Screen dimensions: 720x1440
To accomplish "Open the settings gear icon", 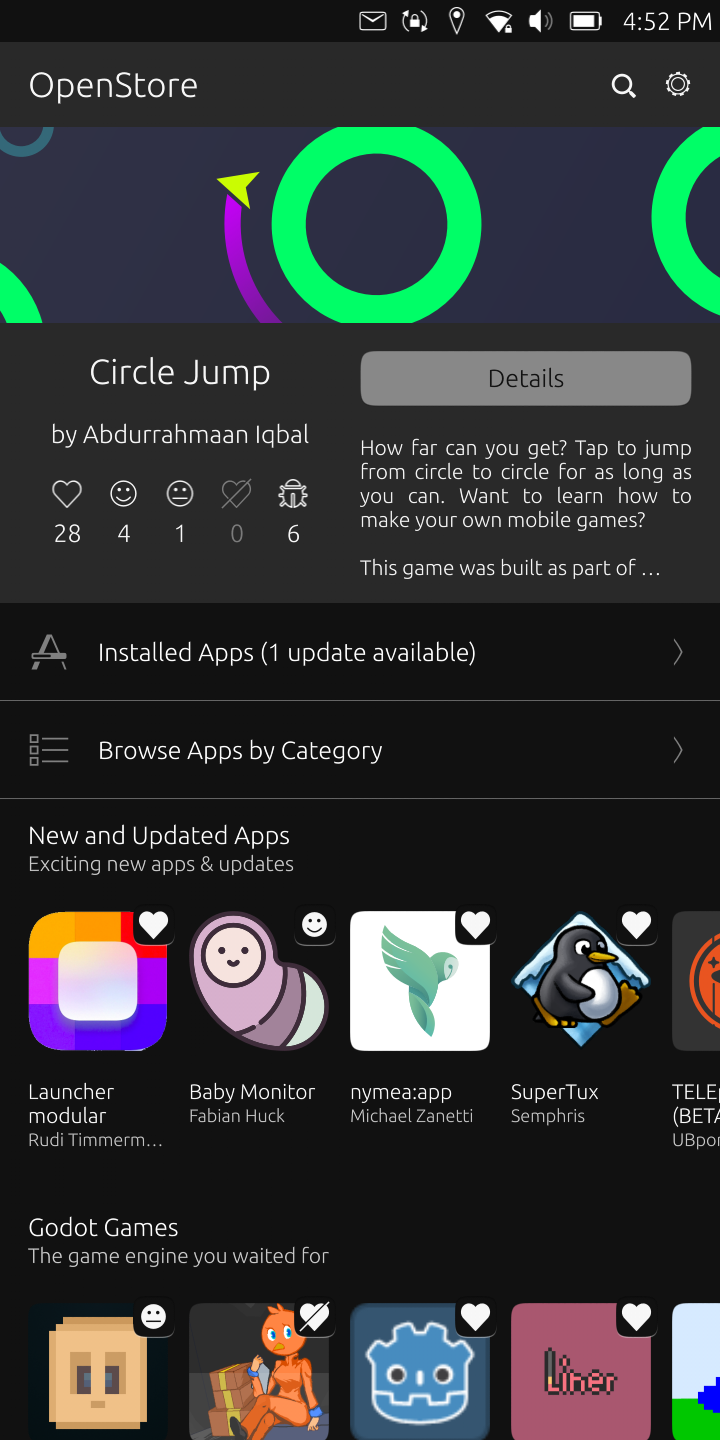I will point(678,85).
